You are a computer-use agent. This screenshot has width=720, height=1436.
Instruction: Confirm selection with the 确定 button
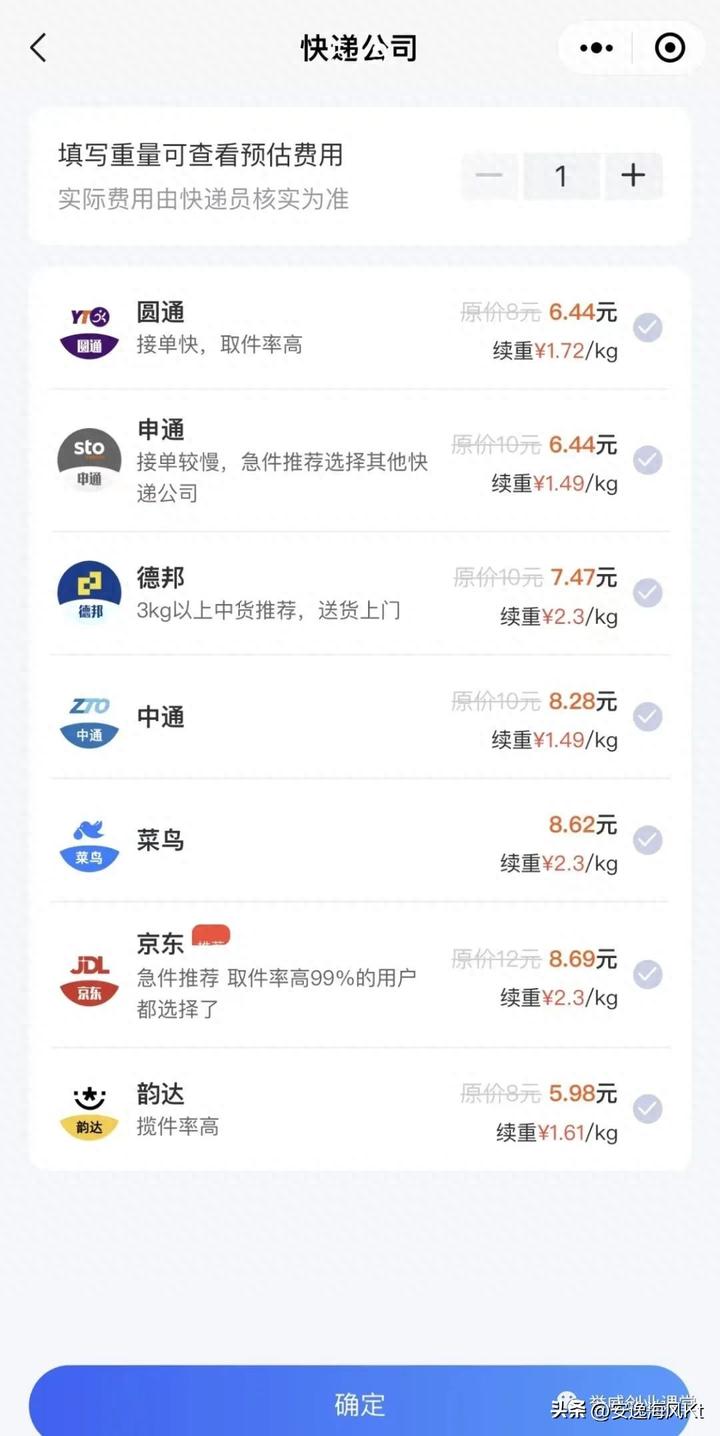[359, 1403]
